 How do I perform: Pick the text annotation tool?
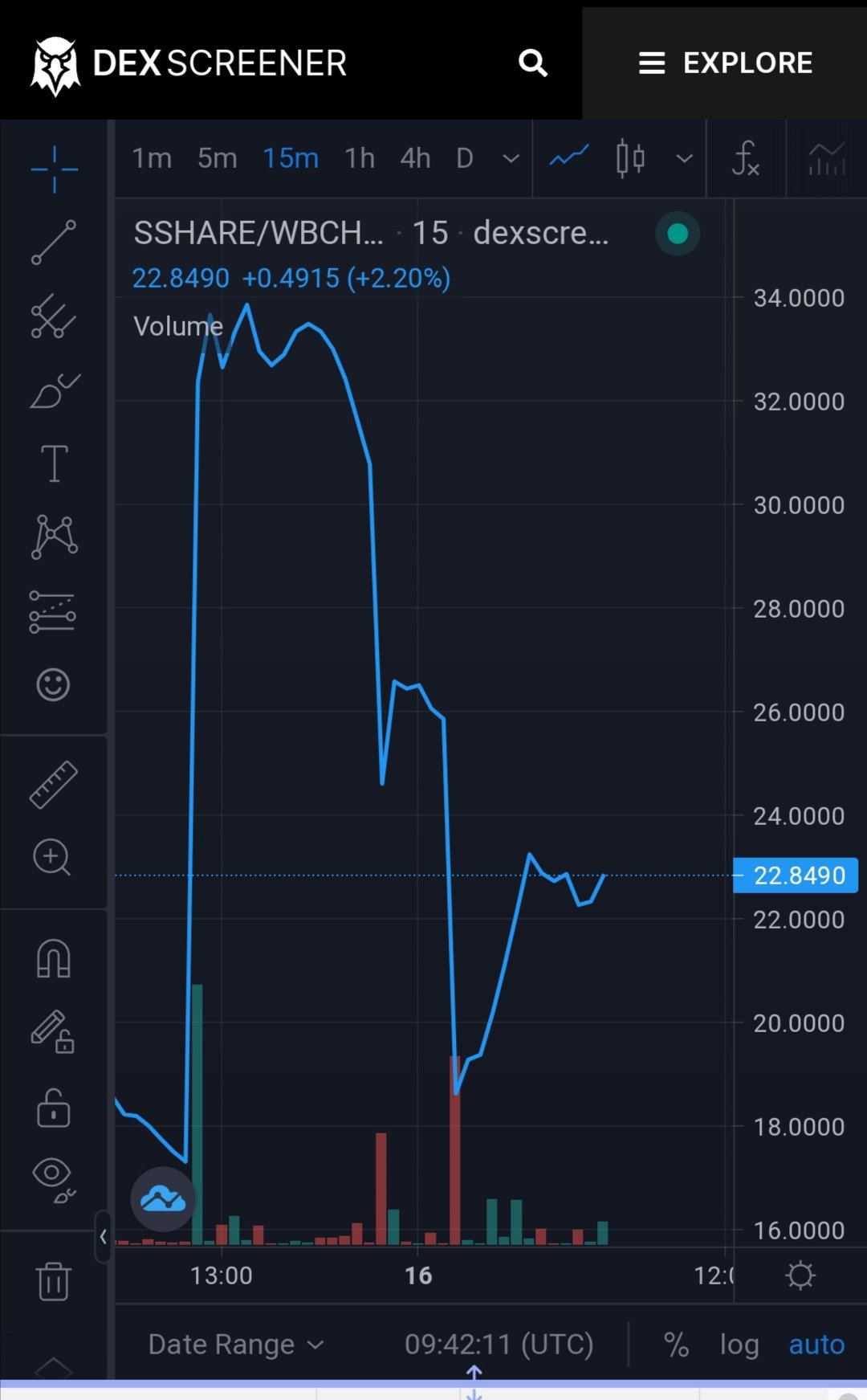coord(54,463)
